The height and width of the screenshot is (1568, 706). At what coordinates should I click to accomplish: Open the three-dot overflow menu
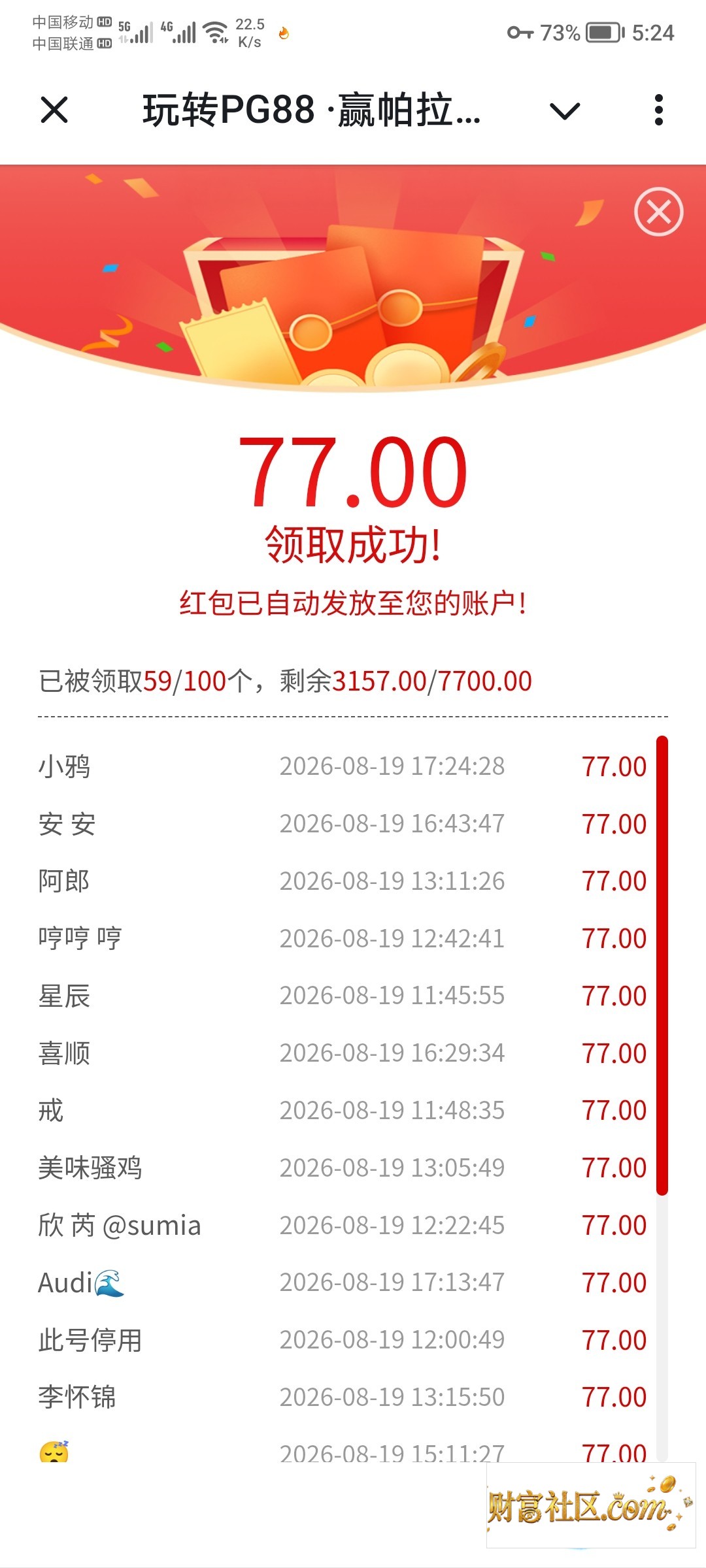point(658,110)
